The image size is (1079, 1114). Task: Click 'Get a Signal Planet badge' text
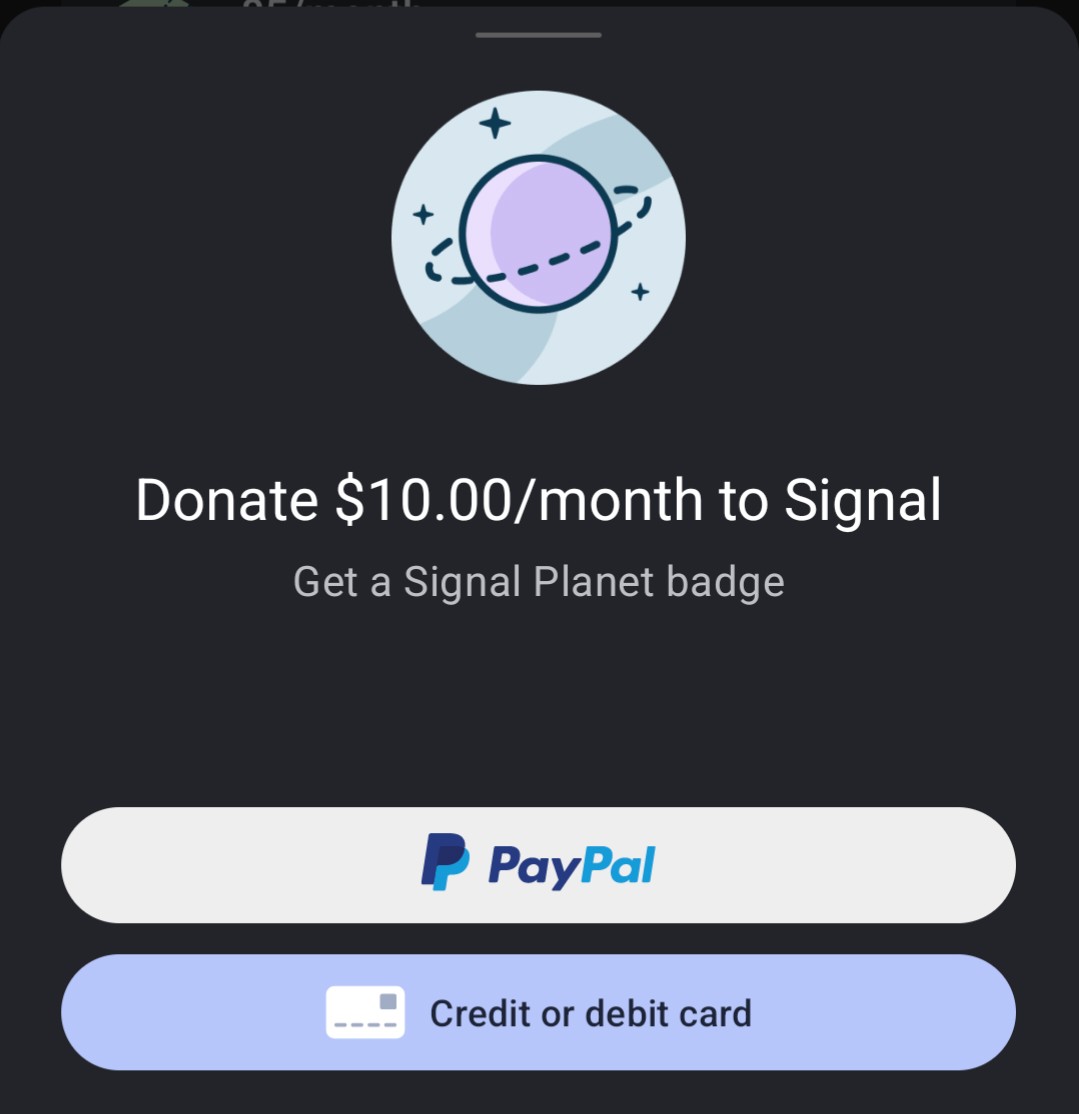[x=538, y=580]
